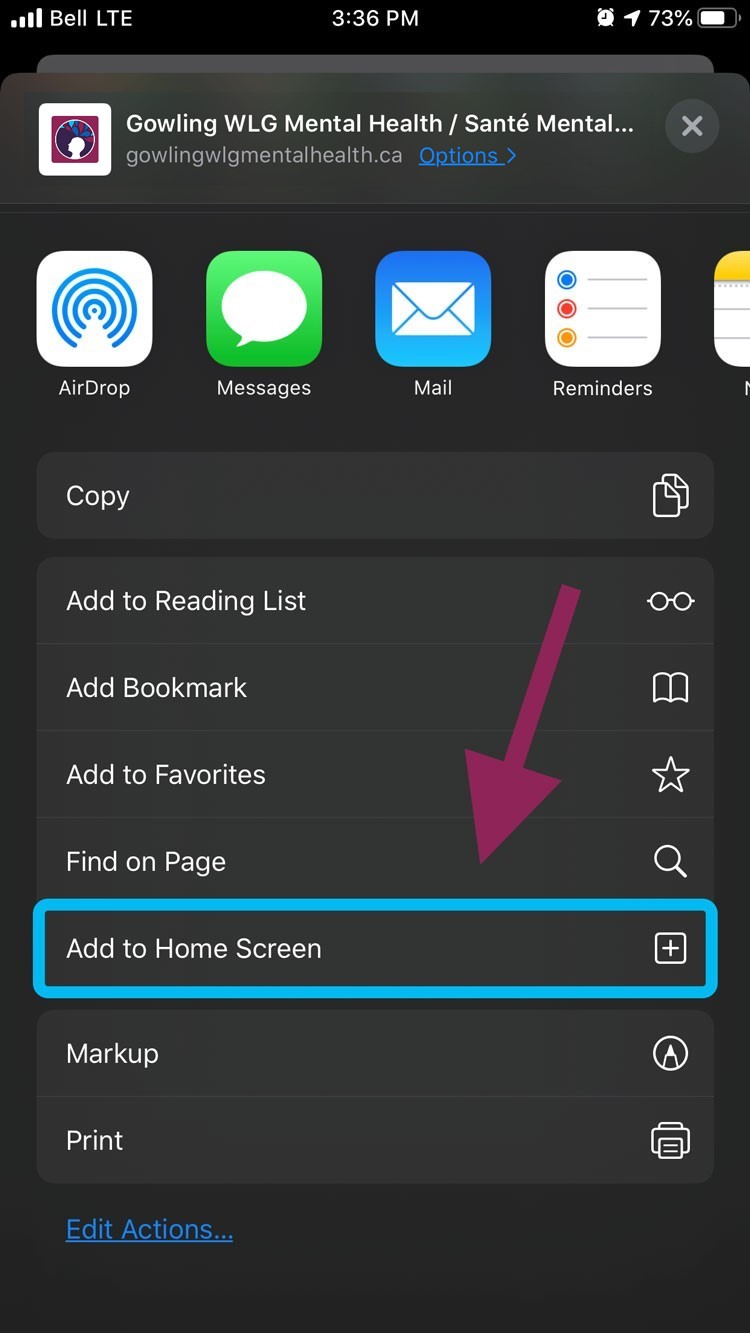Print the web page
750x1333 pixels.
point(375,1141)
